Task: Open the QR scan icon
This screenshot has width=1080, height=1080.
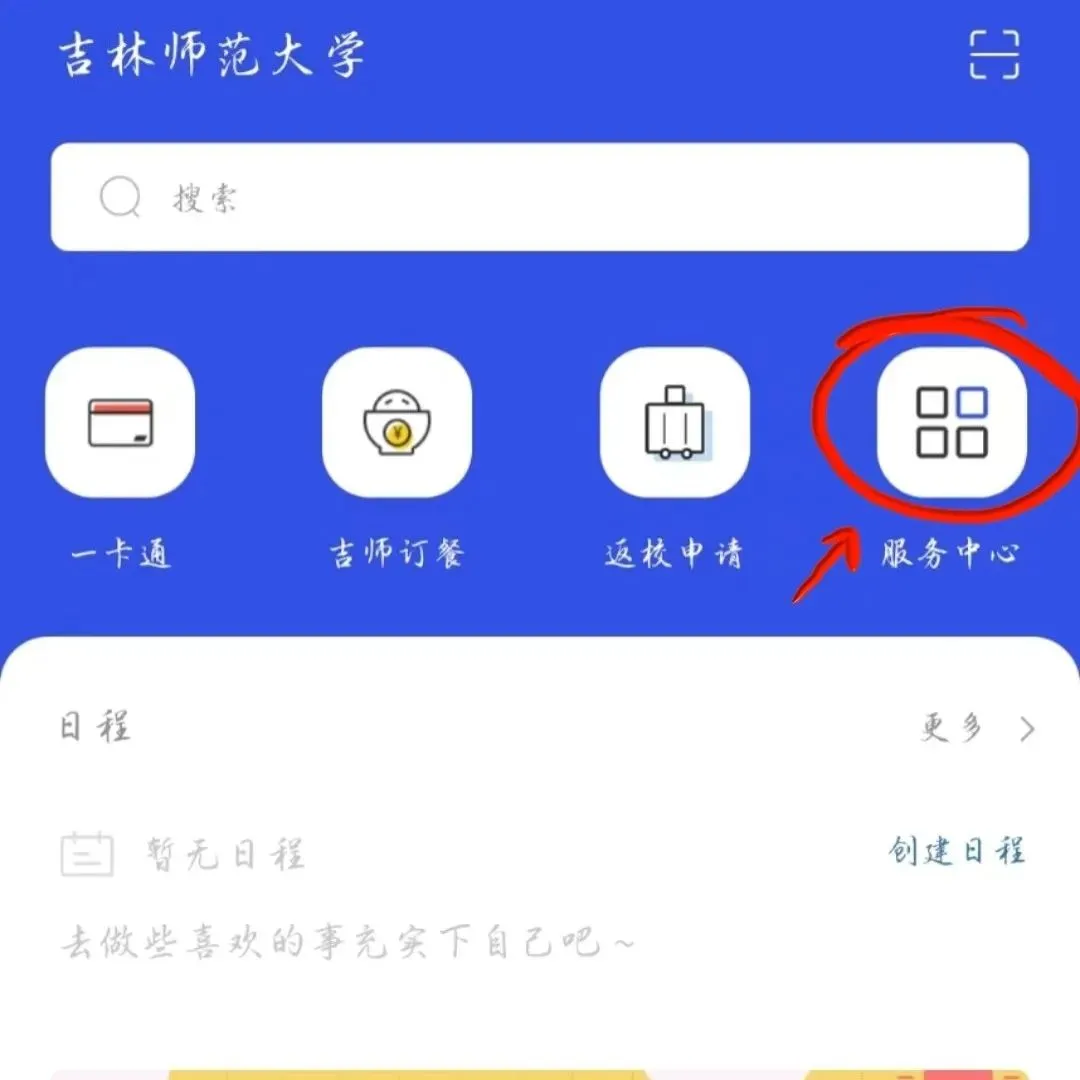Action: [994, 54]
